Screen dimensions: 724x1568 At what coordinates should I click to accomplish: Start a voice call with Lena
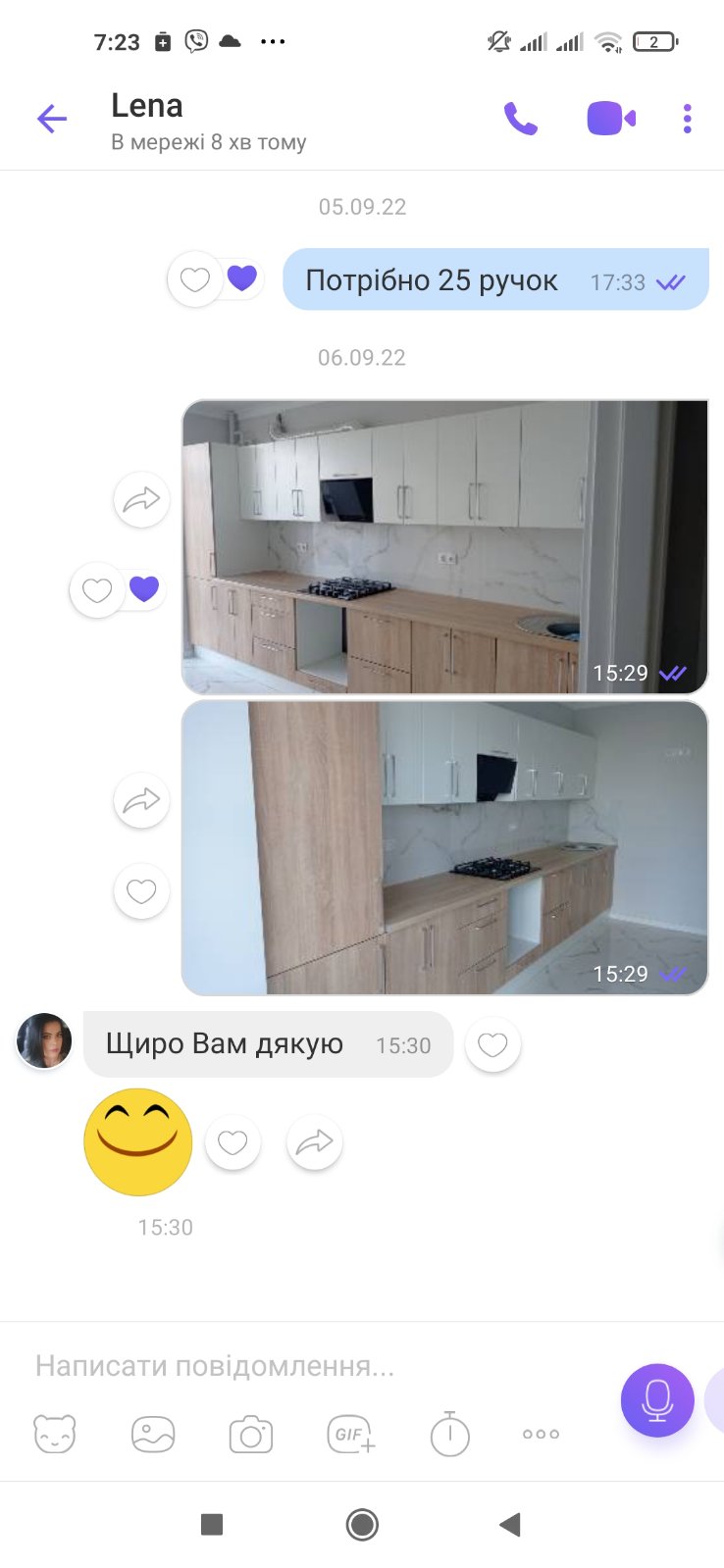pyautogui.click(x=521, y=120)
